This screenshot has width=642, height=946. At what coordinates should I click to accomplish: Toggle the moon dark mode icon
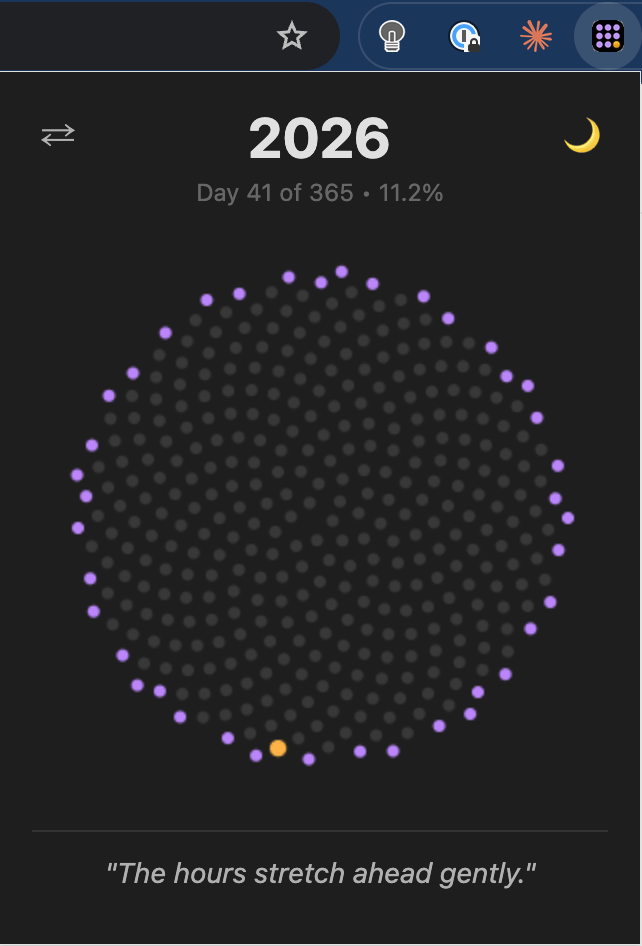pyautogui.click(x=582, y=135)
